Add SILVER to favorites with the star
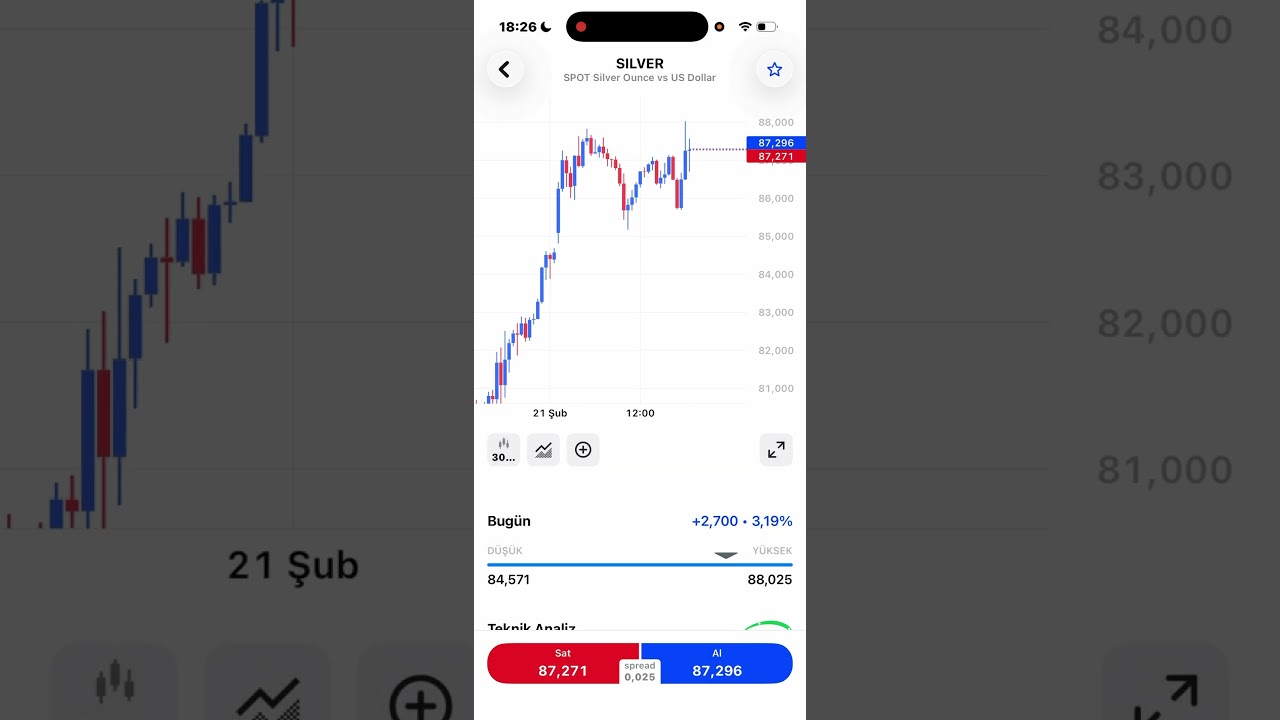 tap(774, 69)
